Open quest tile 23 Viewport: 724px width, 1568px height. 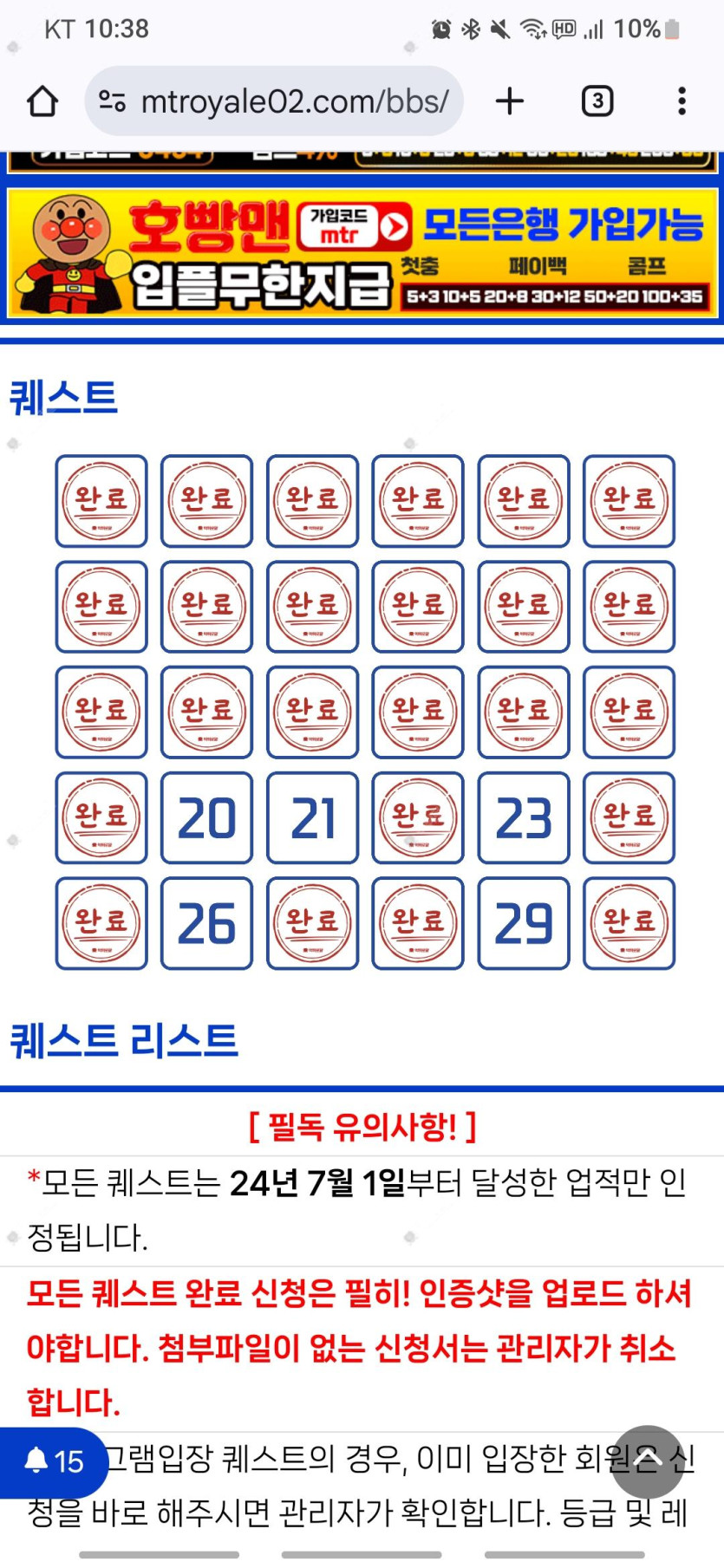(x=523, y=817)
